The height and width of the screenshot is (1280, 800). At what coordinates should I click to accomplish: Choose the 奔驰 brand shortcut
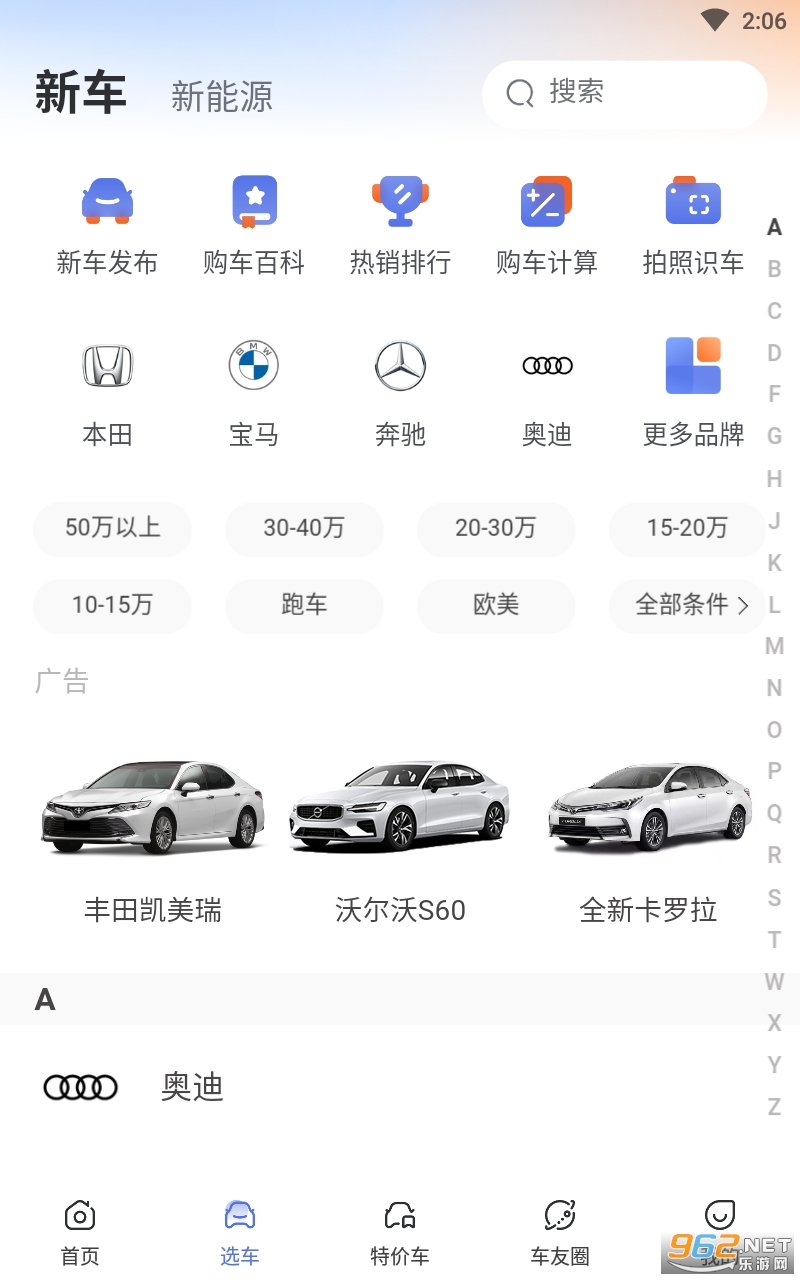click(400, 391)
